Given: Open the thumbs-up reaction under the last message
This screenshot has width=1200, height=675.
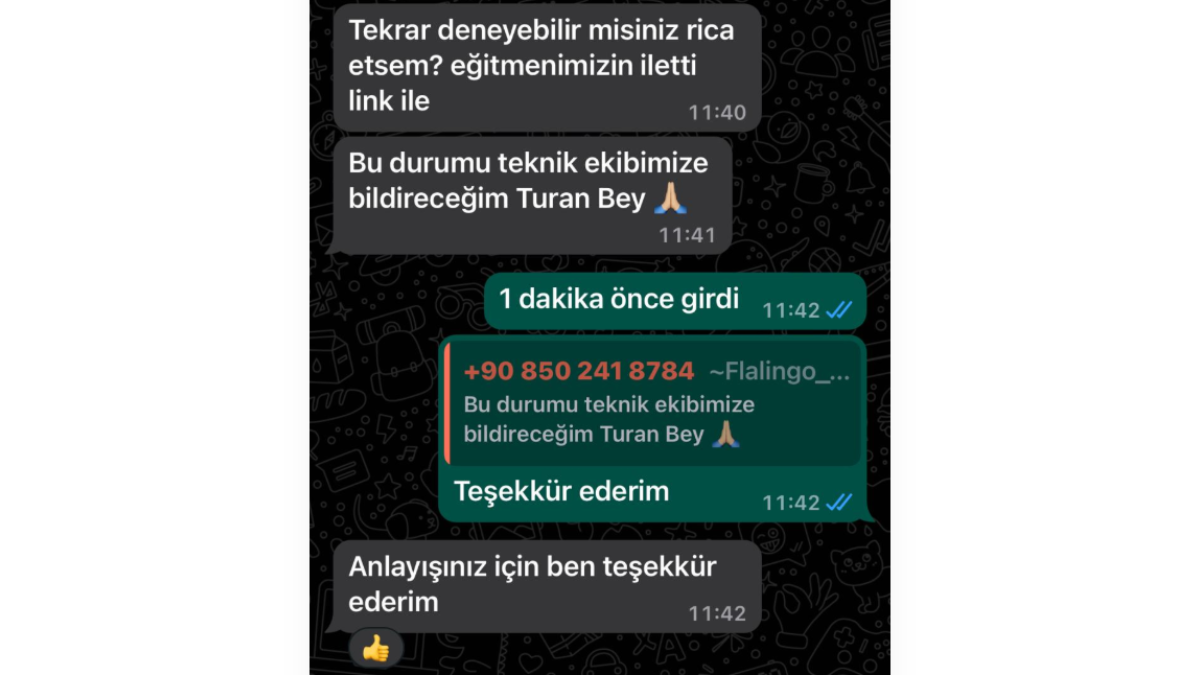Looking at the screenshot, I should (x=376, y=648).
